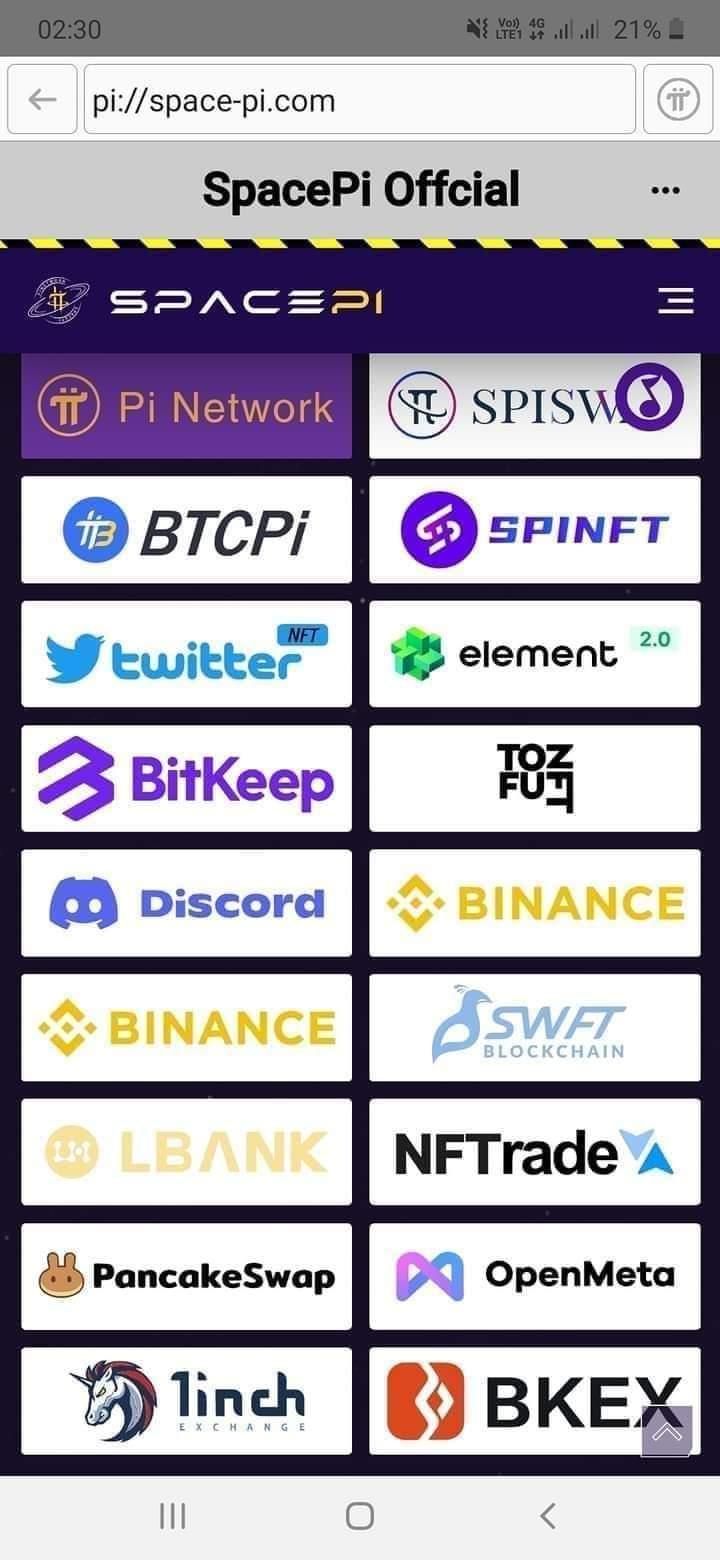The image size is (720, 1560).
Task: Open the SpacePi hamburger menu
Action: click(x=675, y=301)
